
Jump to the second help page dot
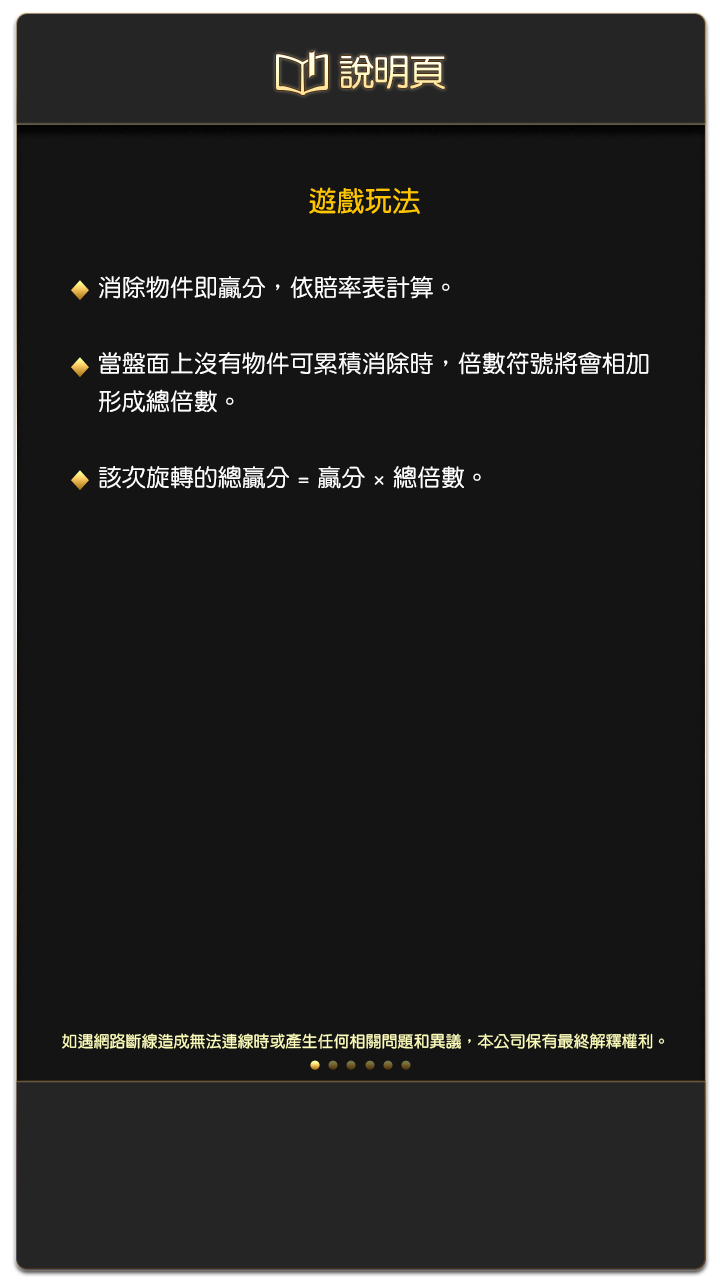click(x=333, y=1065)
